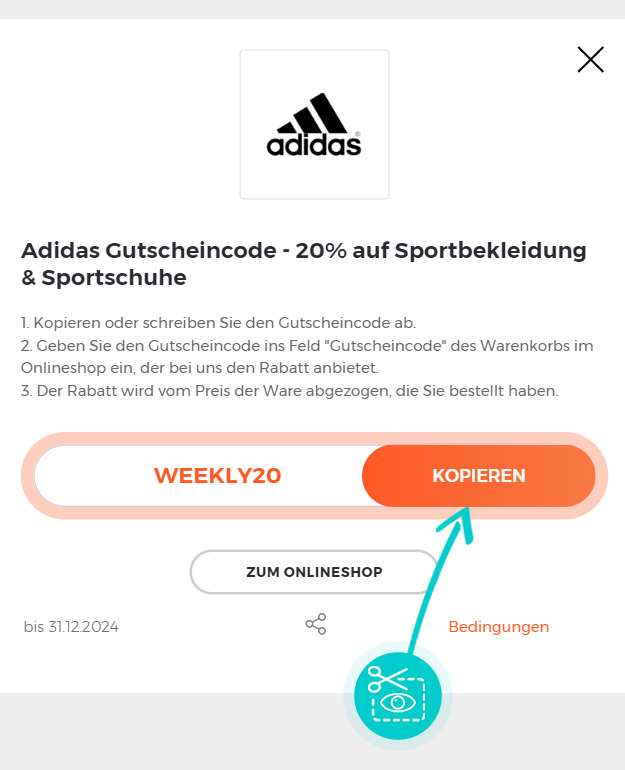Go to the shop via Zum Onlineshop

coord(314,572)
